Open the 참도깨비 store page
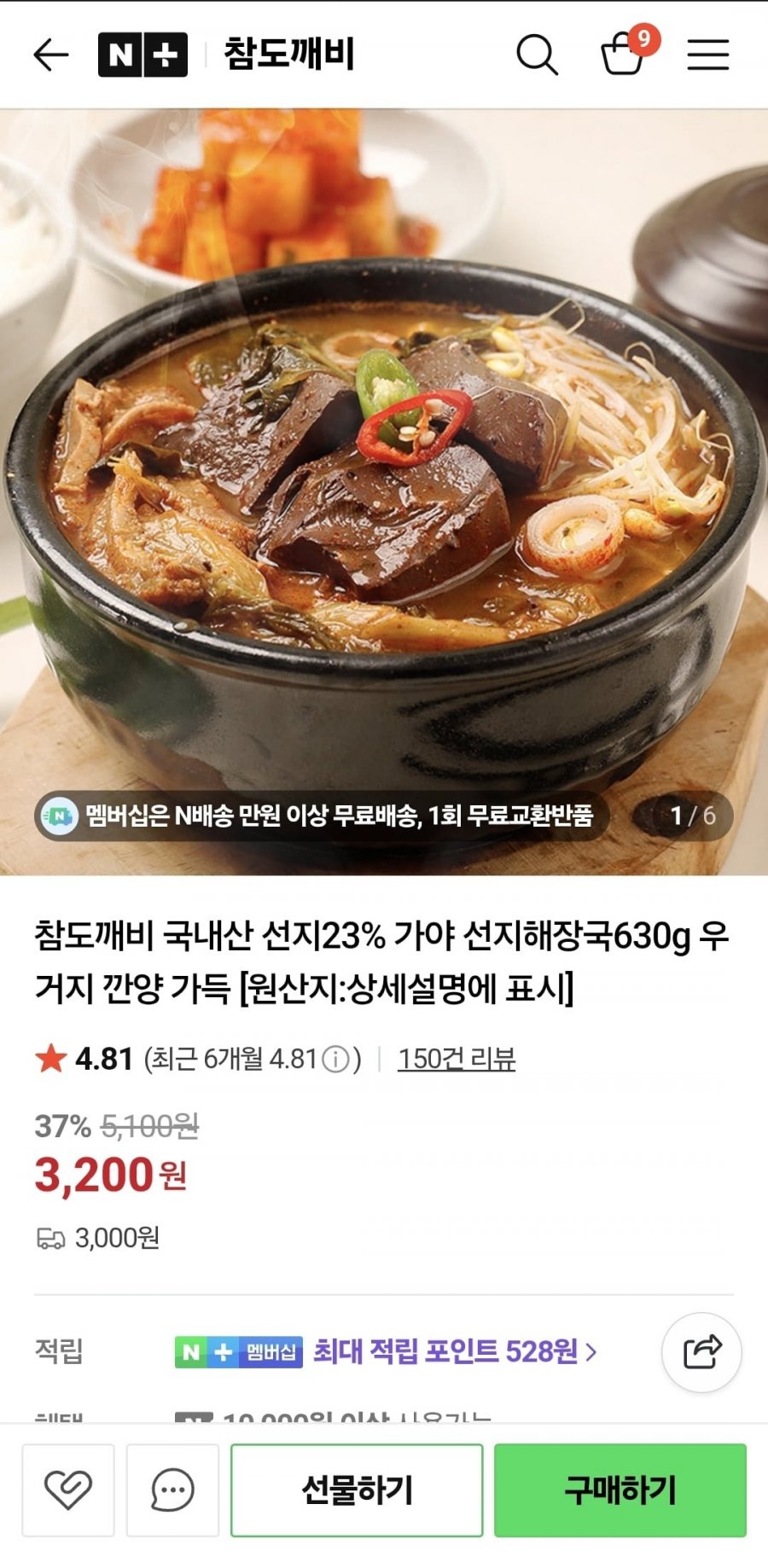The image size is (768, 1568). tap(288, 55)
